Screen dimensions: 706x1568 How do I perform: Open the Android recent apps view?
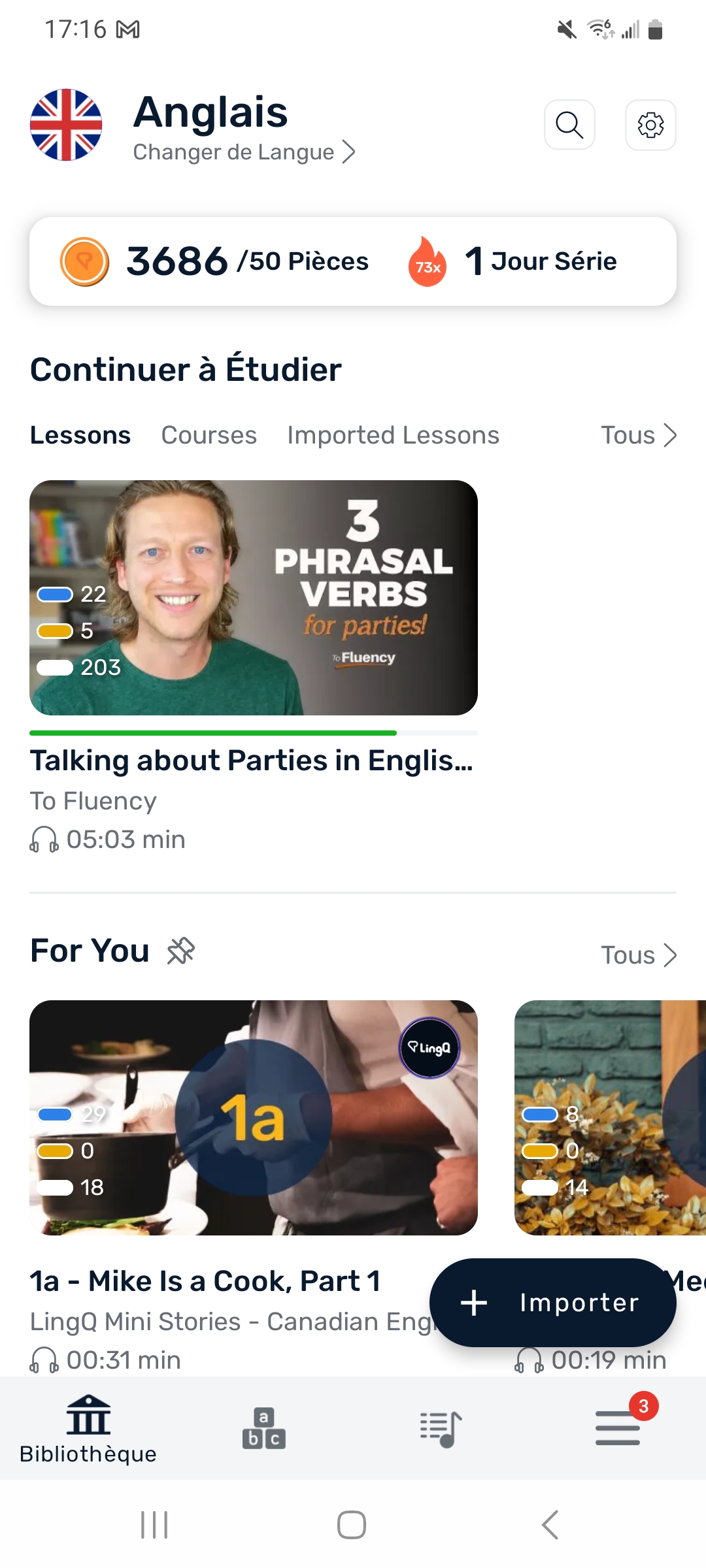point(154,1525)
